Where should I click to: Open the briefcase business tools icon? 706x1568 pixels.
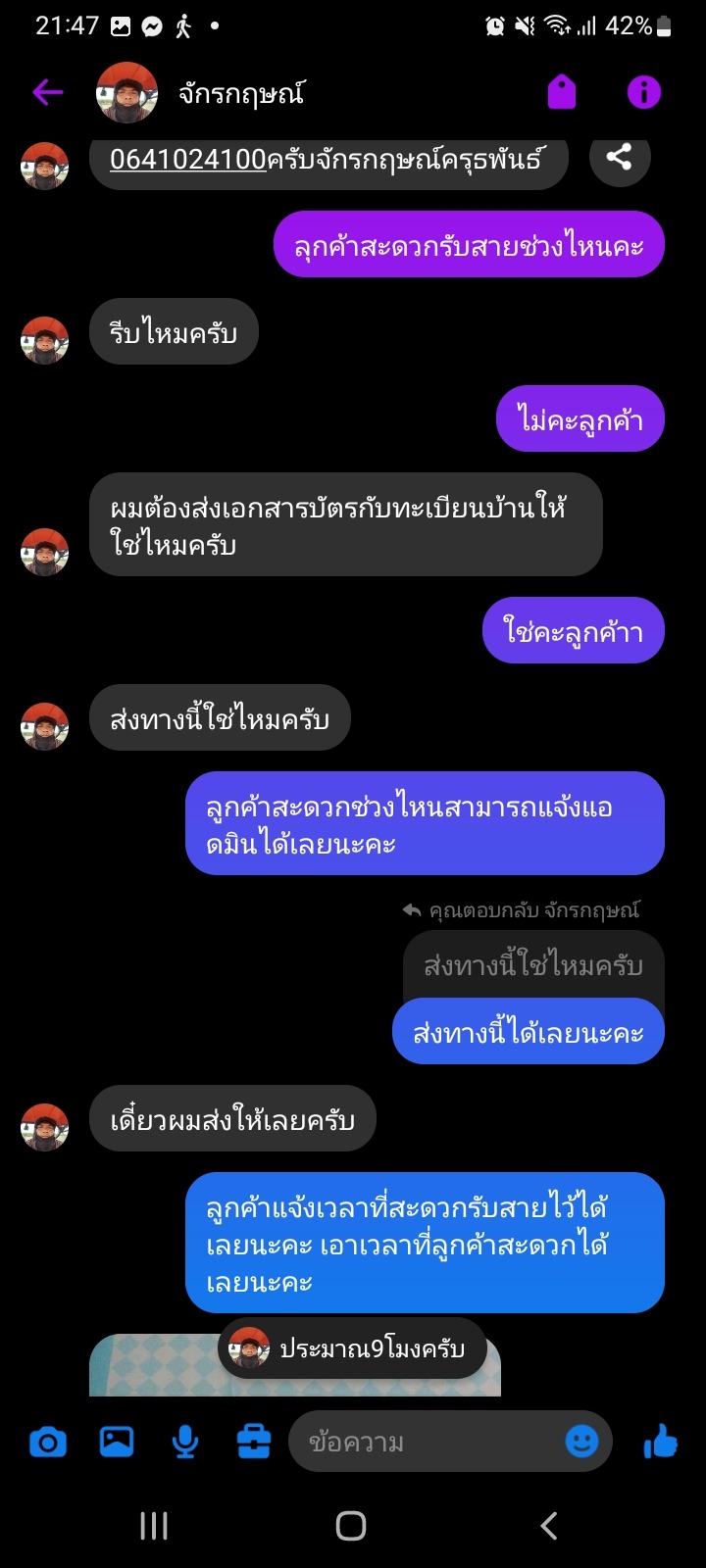pyautogui.click(x=254, y=1442)
